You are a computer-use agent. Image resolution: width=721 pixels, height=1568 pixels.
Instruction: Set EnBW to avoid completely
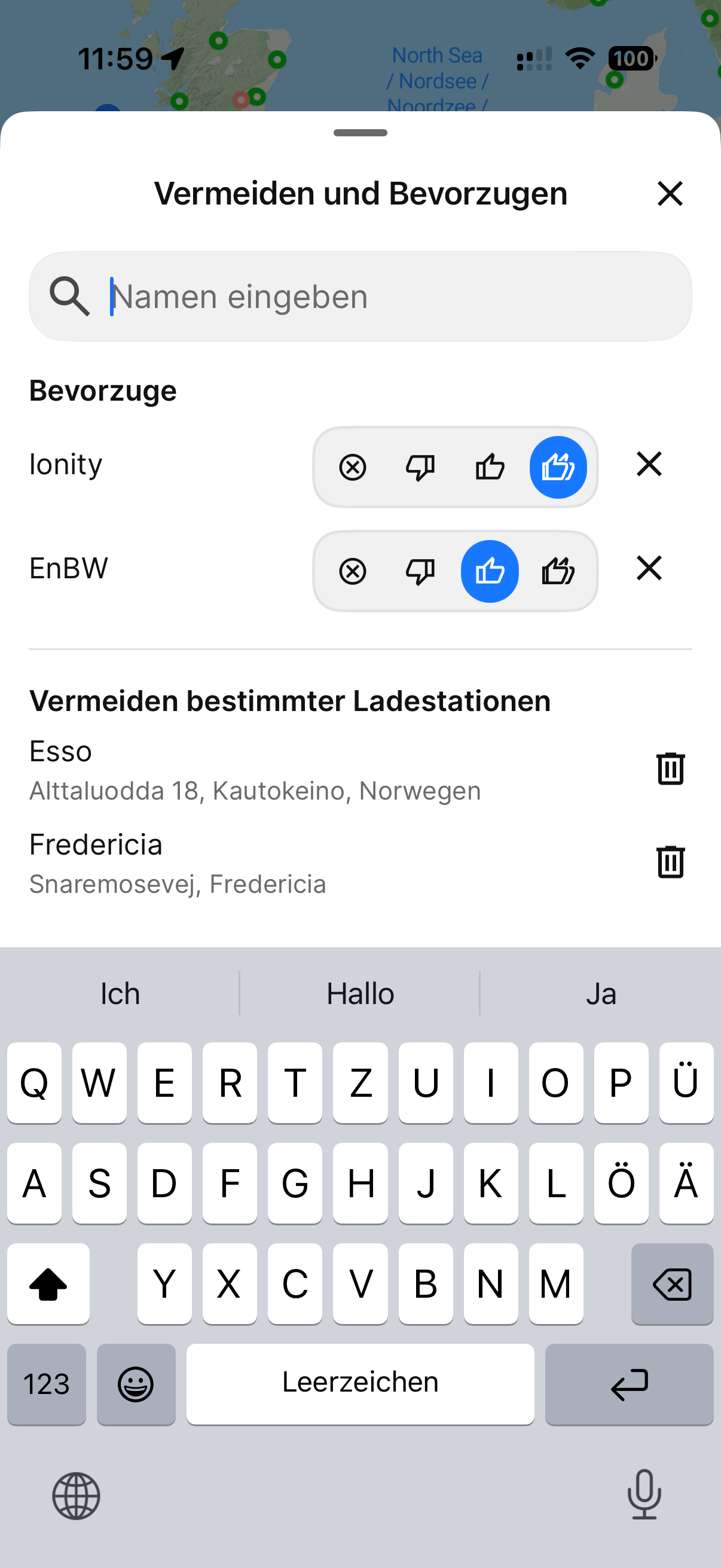pyautogui.click(x=352, y=571)
